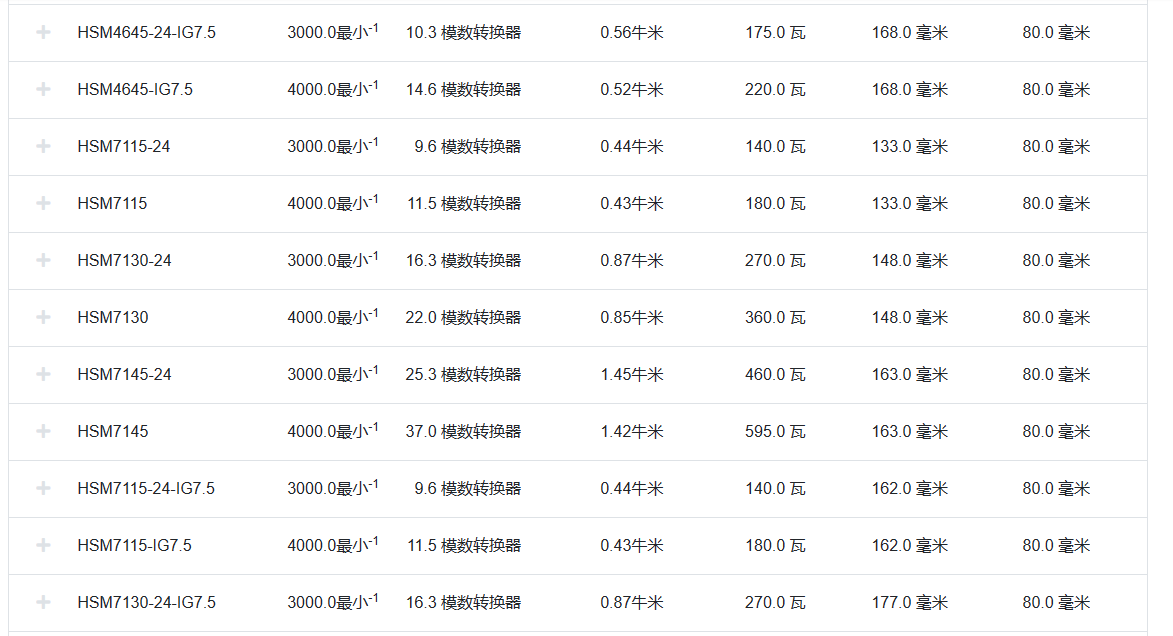The image size is (1173, 636).
Task: Expand the HSM7130-24 row
Action: tap(43, 260)
